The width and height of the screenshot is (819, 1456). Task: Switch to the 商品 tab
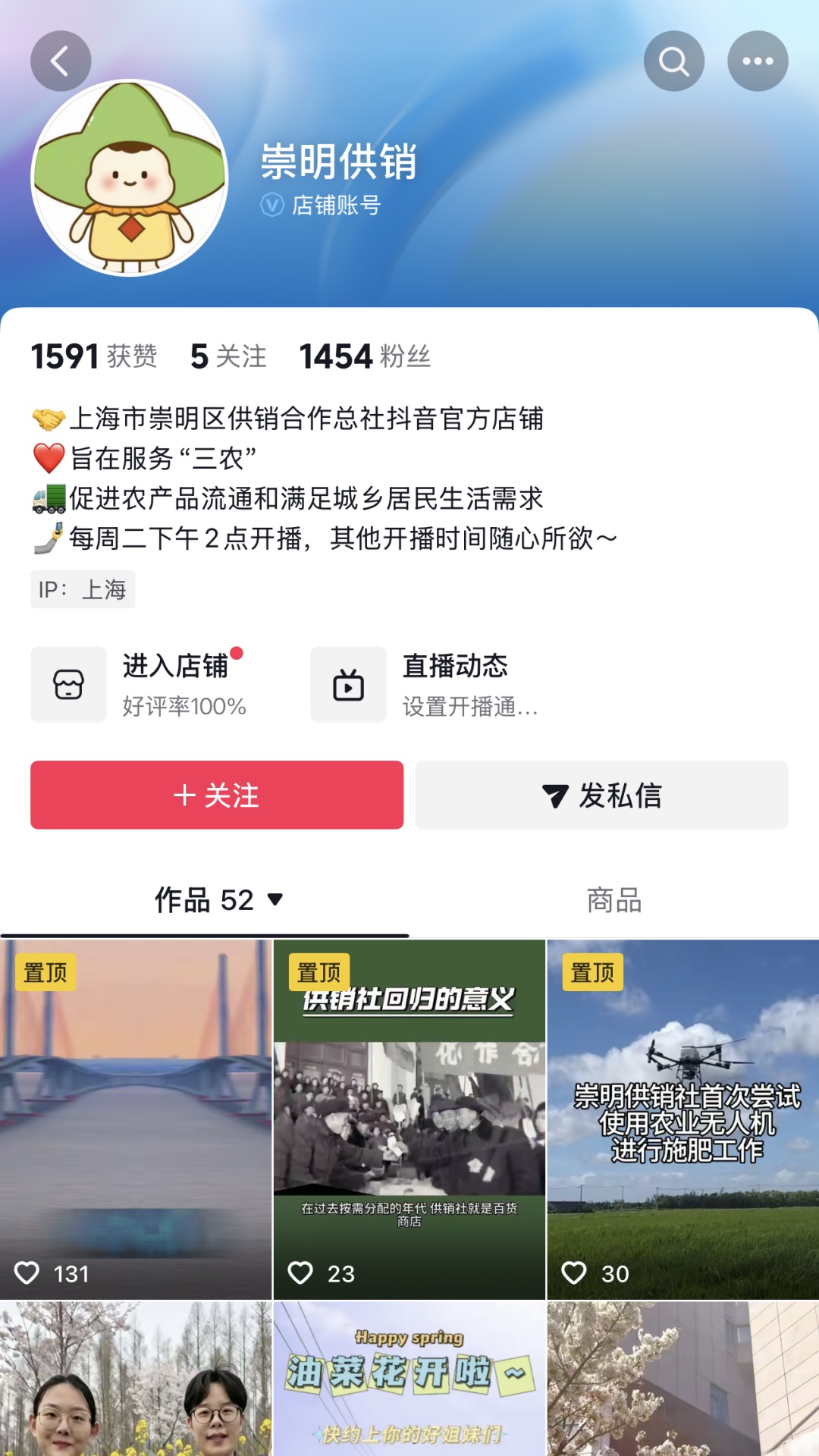pos(614,900)
